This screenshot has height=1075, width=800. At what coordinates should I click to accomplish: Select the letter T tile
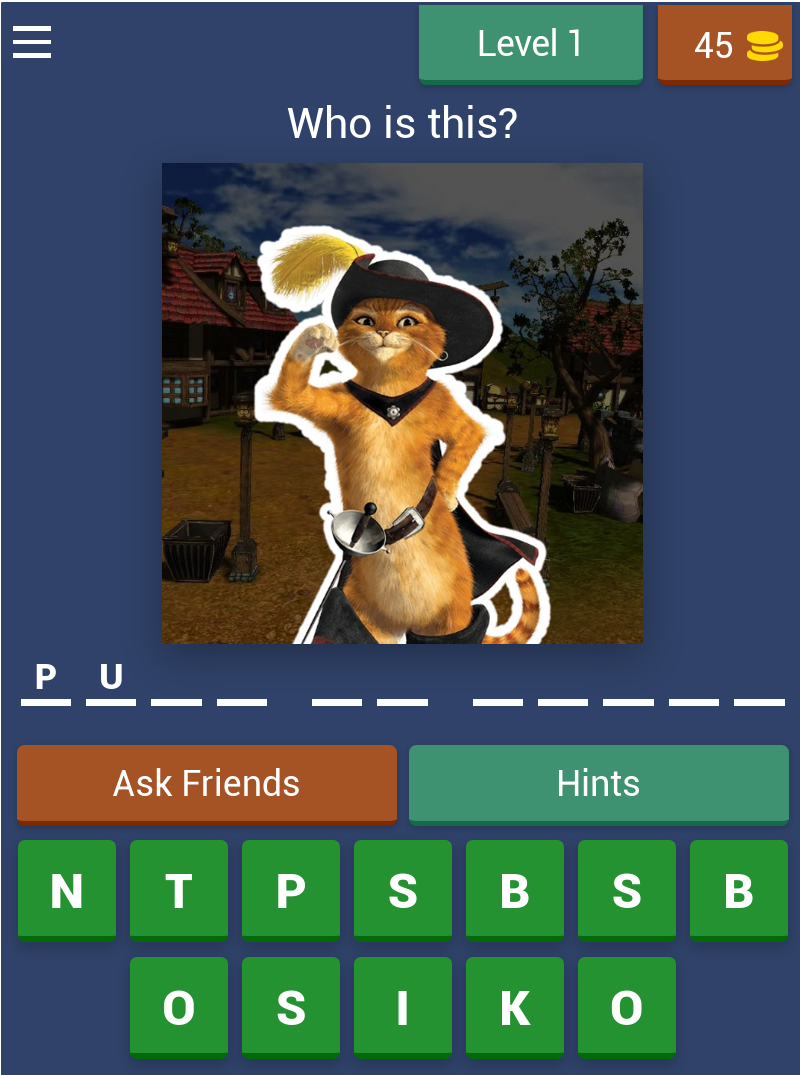(x=179, y=888)
